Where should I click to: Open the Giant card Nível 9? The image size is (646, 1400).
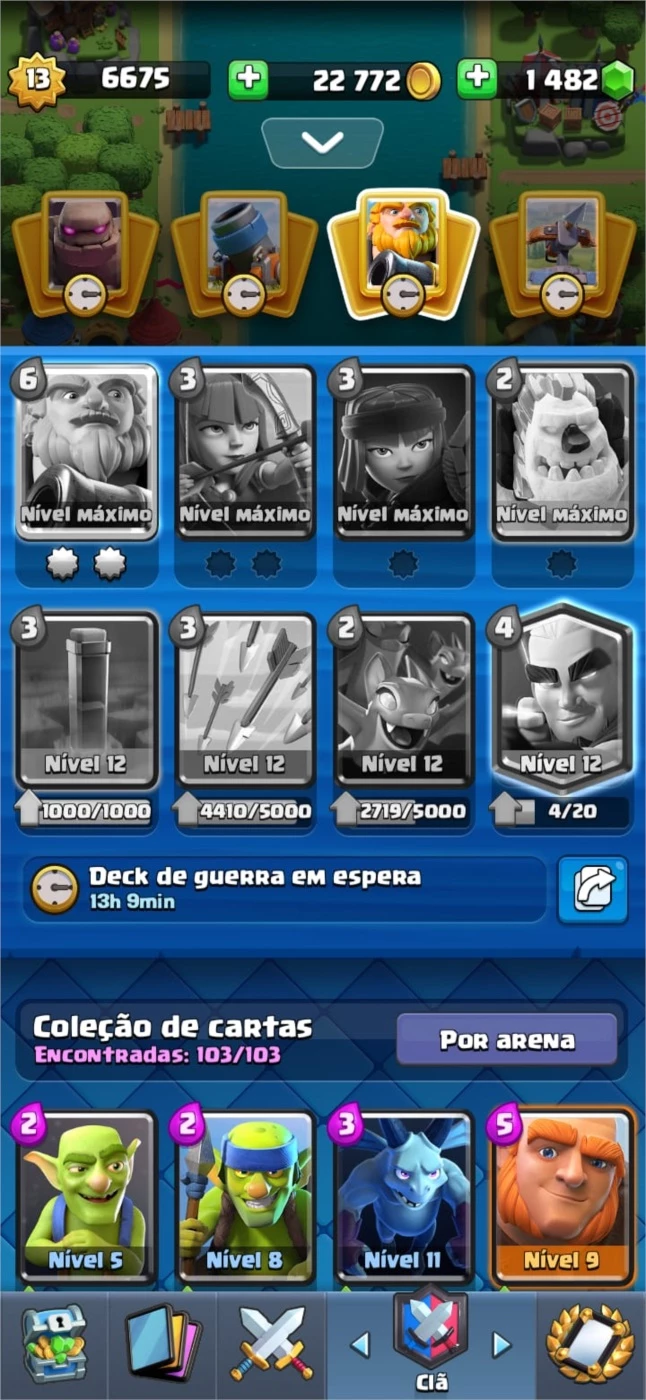(561, 1197)
